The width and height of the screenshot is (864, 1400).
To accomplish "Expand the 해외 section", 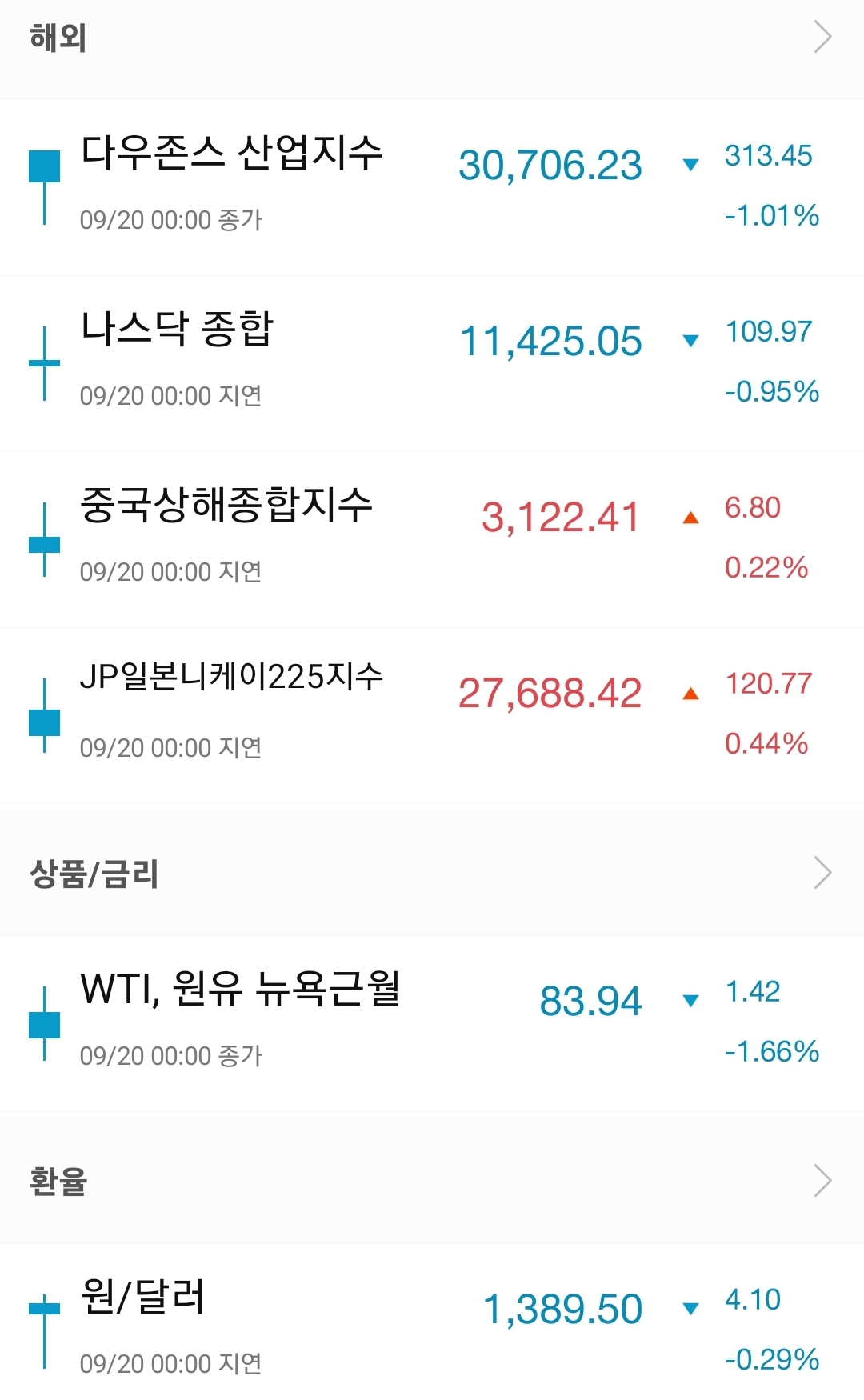I will coord(432,38).
